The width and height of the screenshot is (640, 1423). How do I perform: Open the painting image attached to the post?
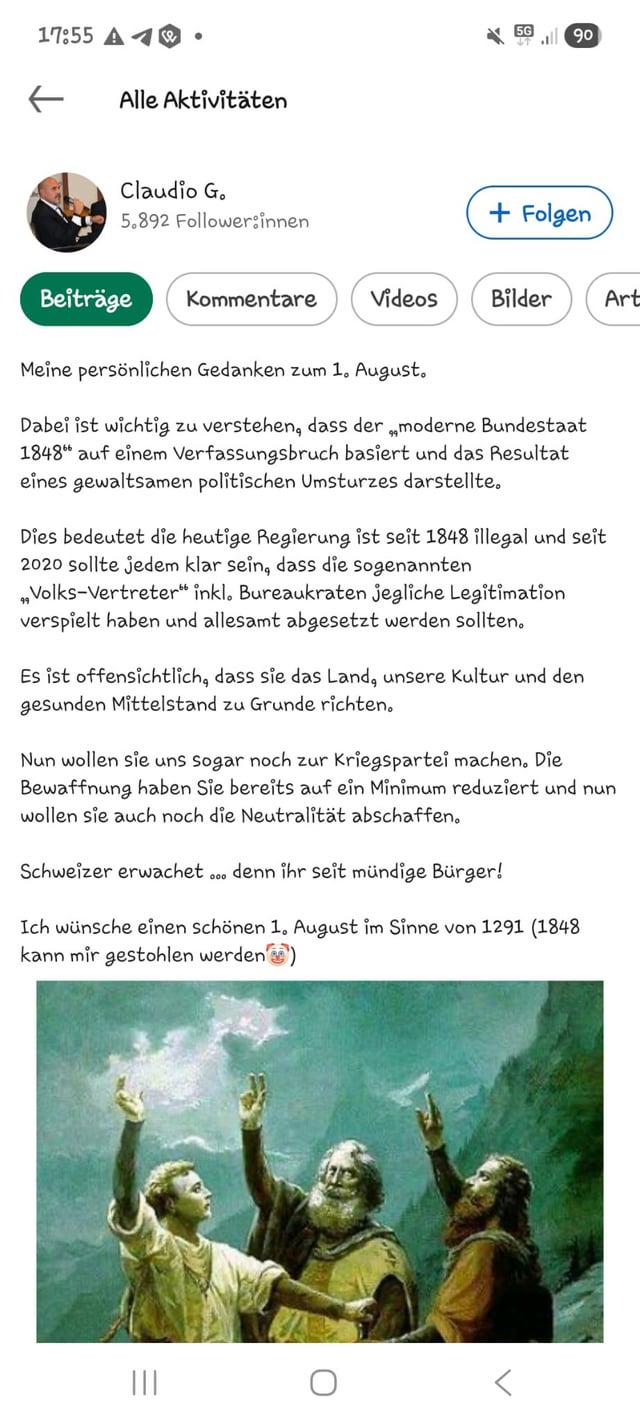point(320,1161)
